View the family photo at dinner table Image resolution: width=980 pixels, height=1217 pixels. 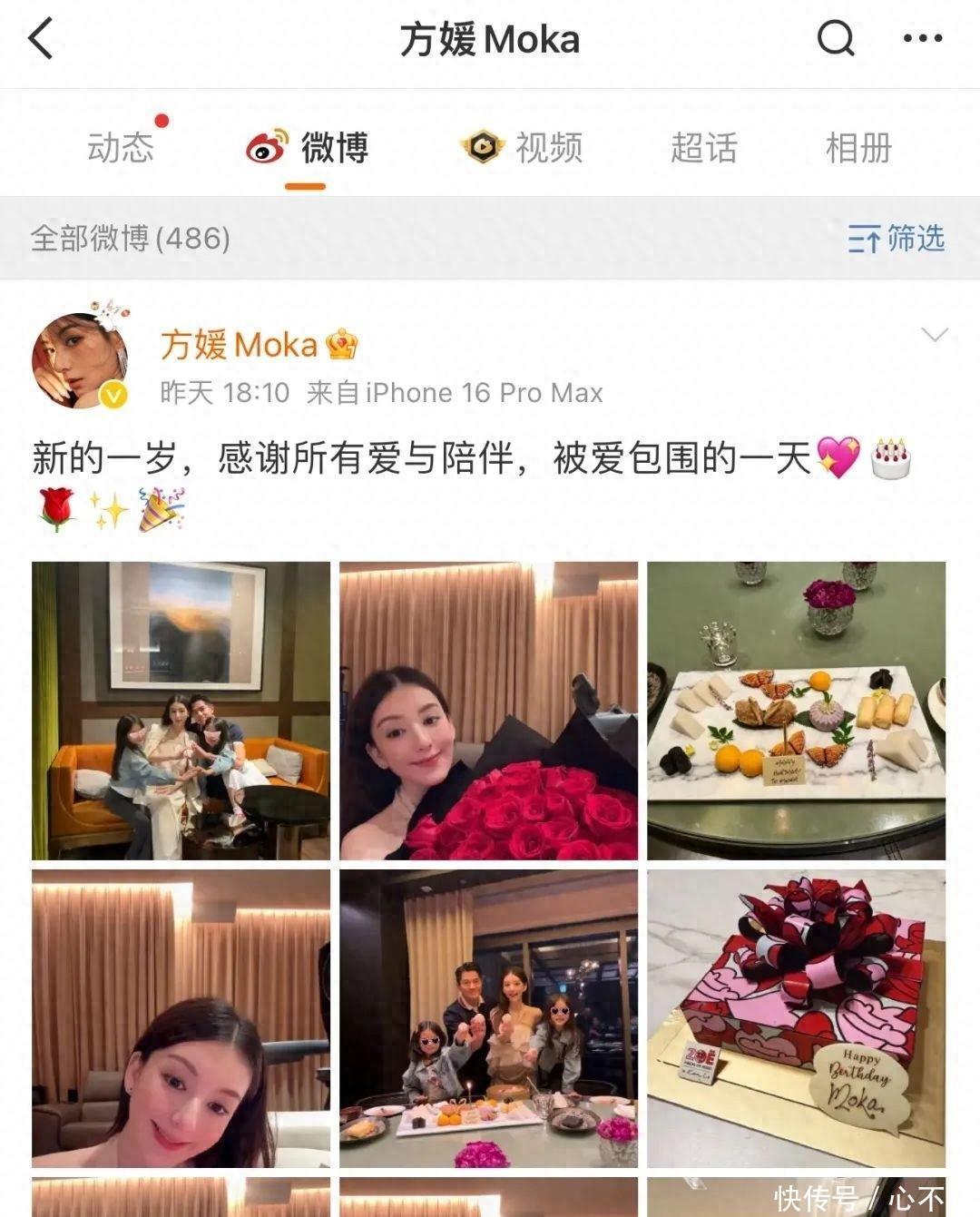pos(488,1018)
